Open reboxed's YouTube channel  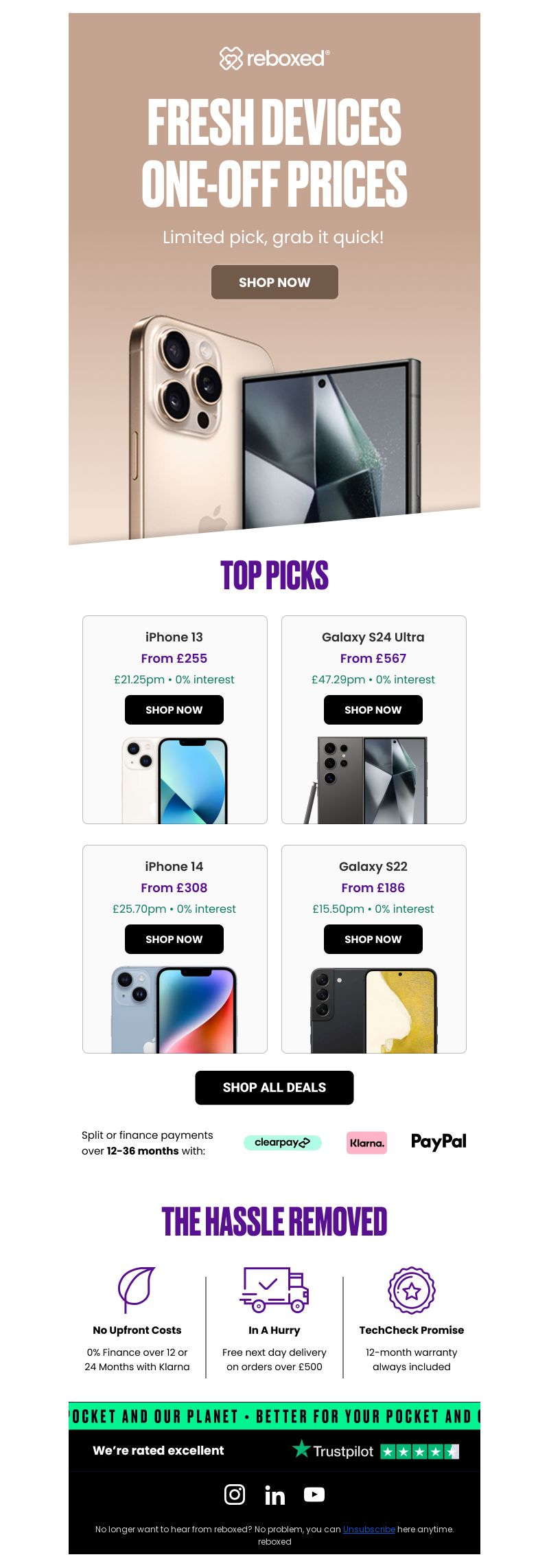click(314, 1495)
